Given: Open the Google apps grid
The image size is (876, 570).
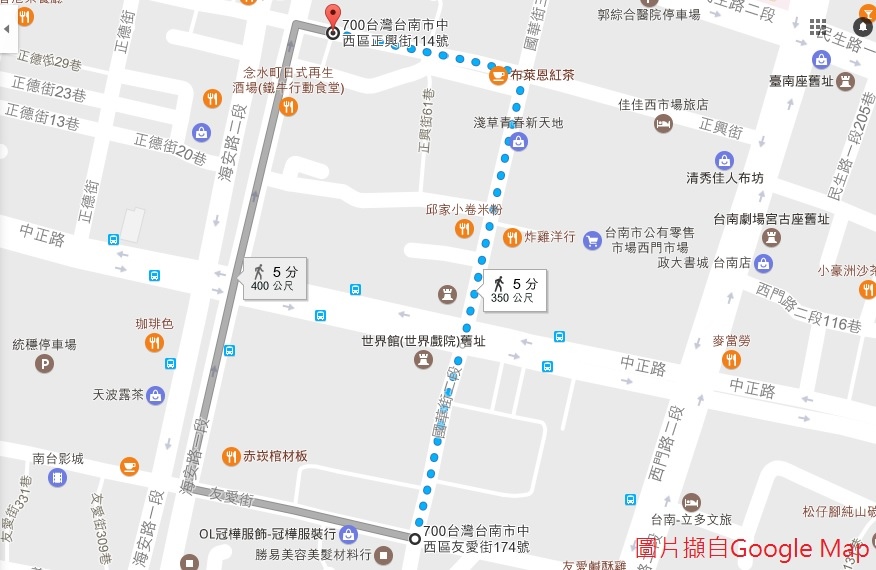Looking at the screenshot, I should (x=818, y=27).
